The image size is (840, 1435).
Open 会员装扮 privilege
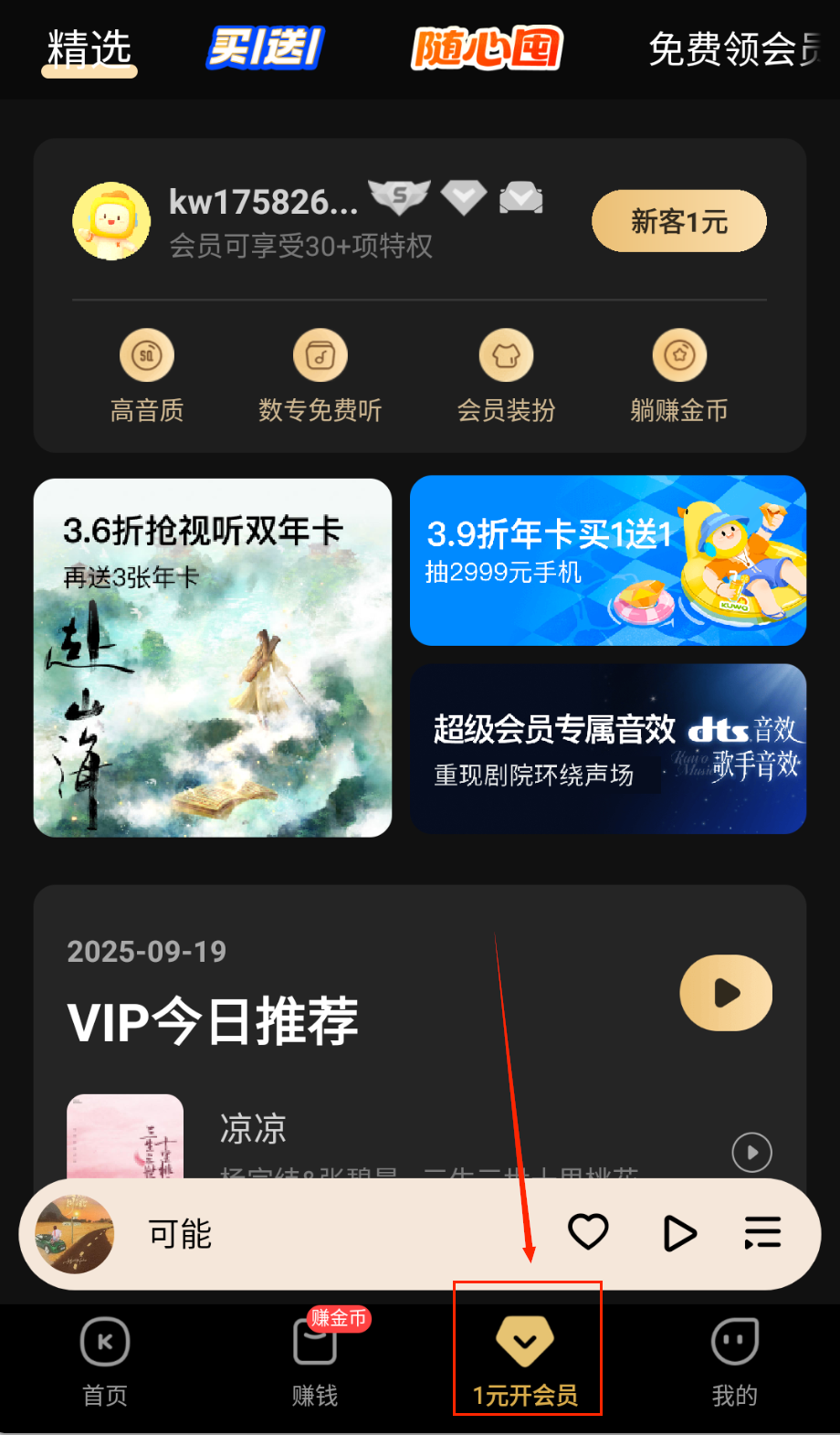(x=506, y=376)
